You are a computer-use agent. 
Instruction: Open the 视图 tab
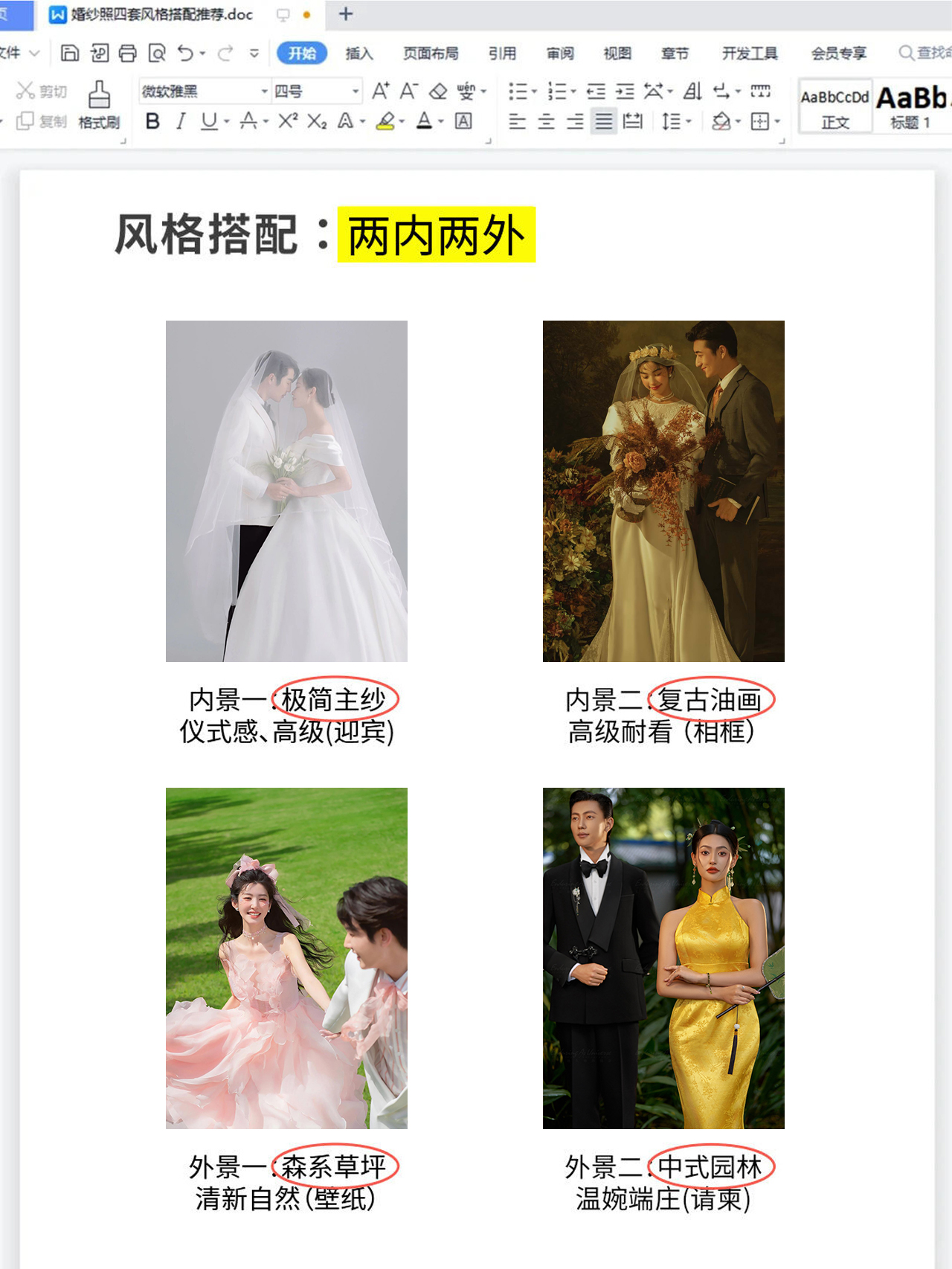[617, 53]
